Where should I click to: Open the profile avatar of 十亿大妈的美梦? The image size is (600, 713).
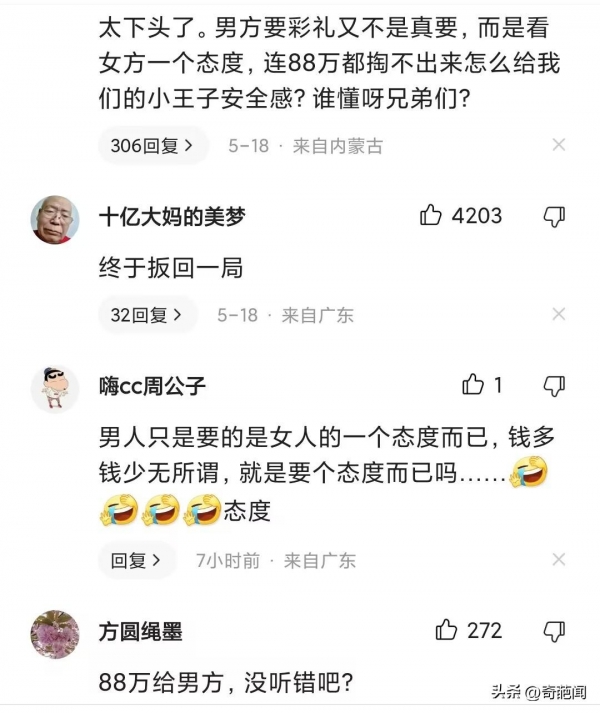(55, 219)
